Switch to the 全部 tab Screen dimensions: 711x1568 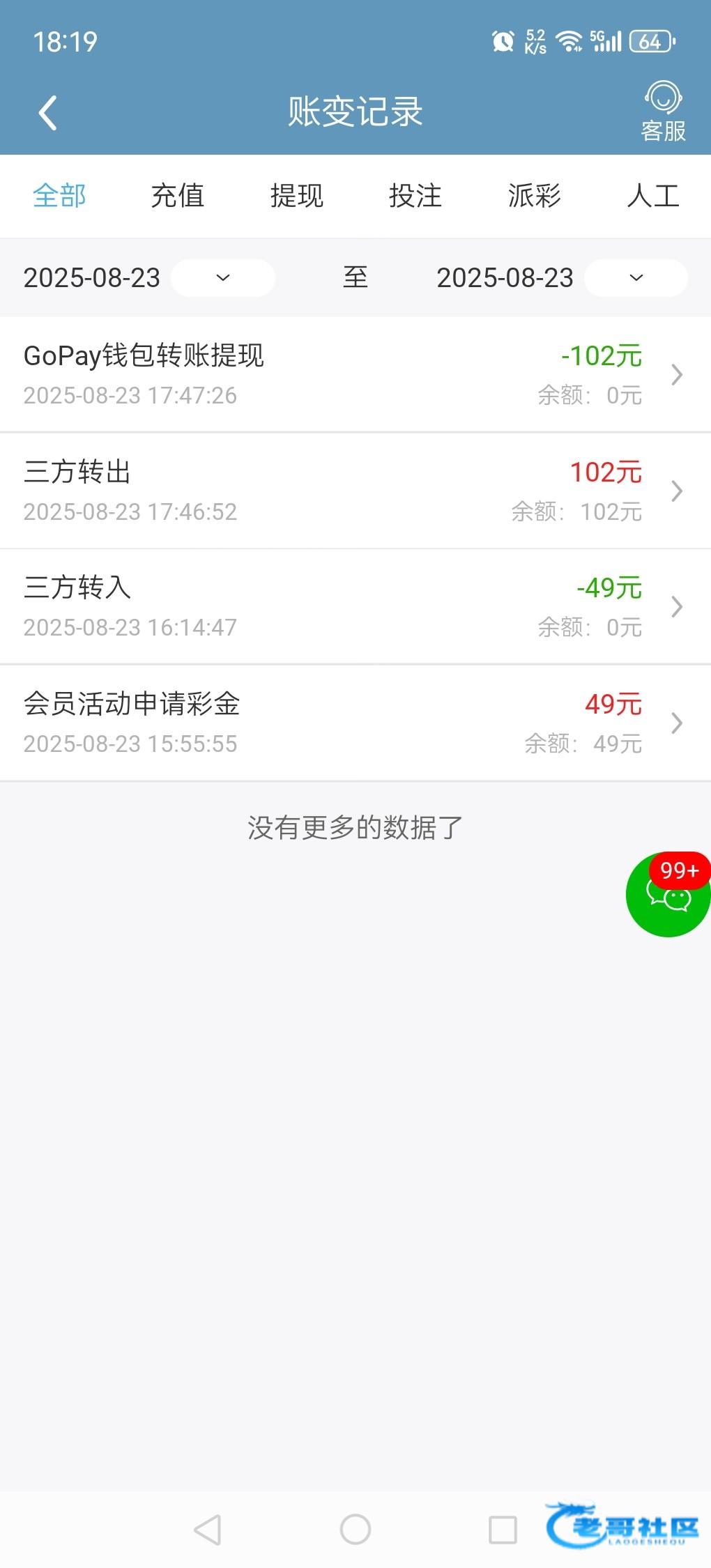point(59,196)
